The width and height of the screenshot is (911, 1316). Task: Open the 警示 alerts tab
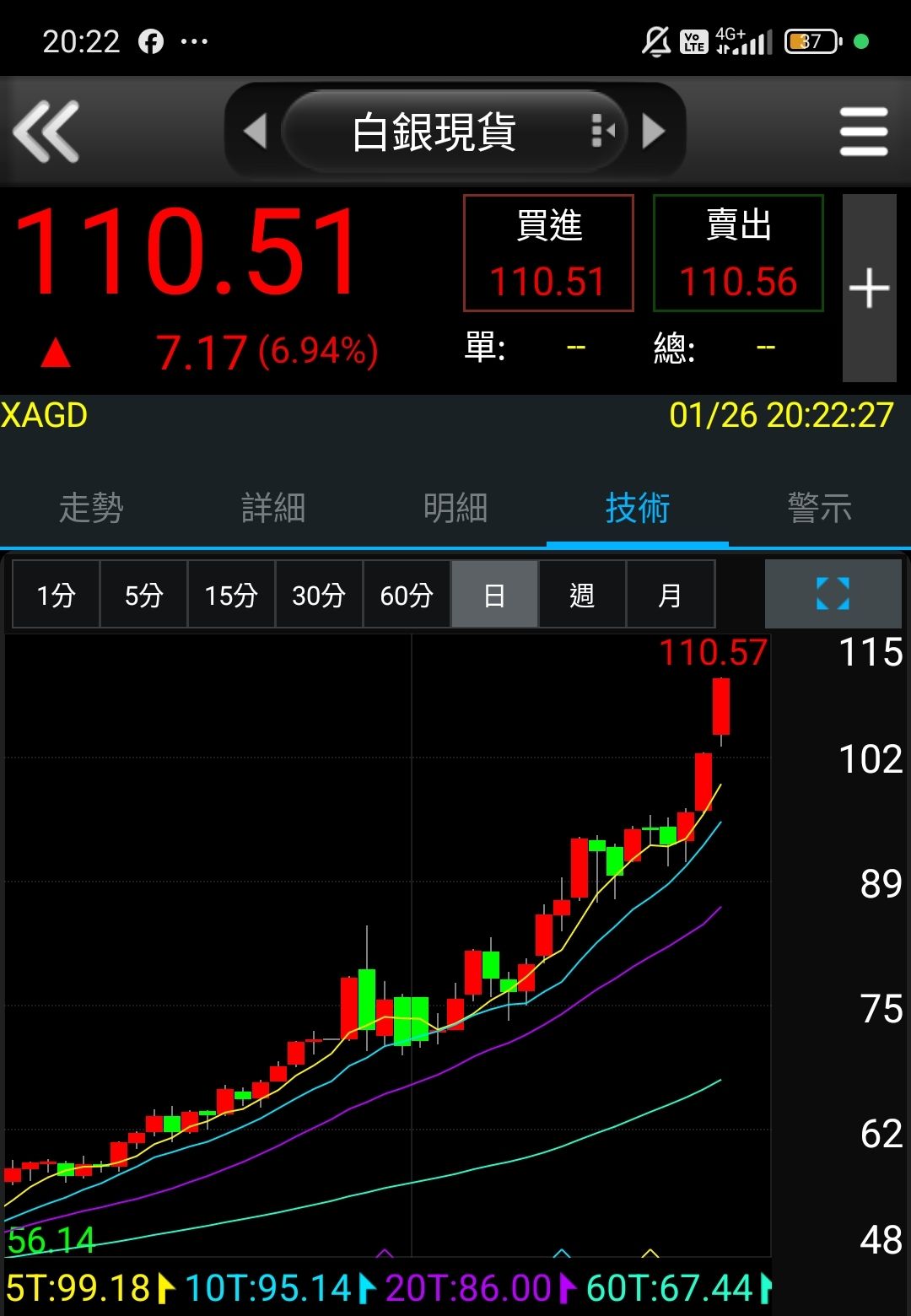tap(819, 508)
